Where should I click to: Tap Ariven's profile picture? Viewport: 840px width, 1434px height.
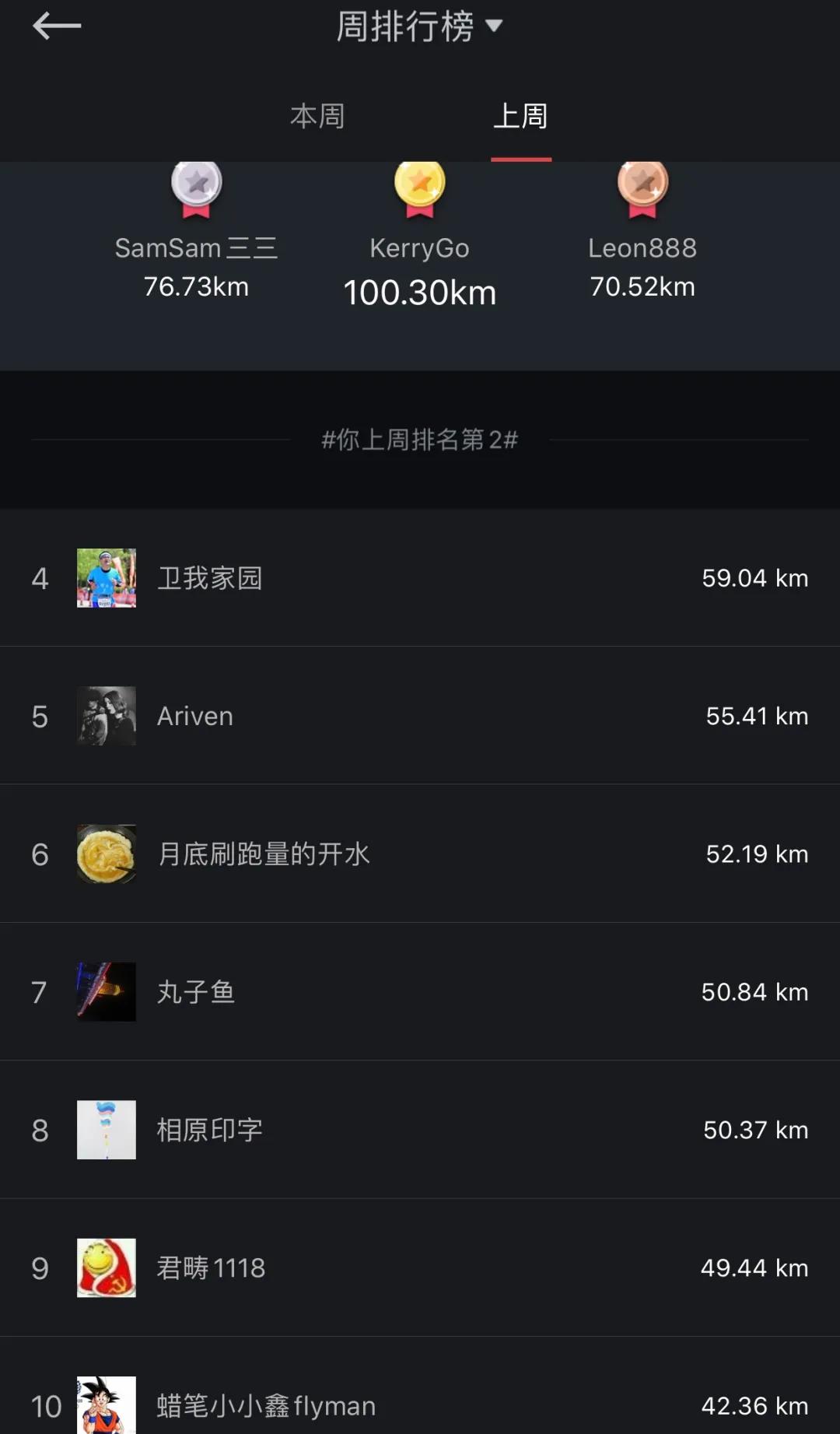click(106, 716)
